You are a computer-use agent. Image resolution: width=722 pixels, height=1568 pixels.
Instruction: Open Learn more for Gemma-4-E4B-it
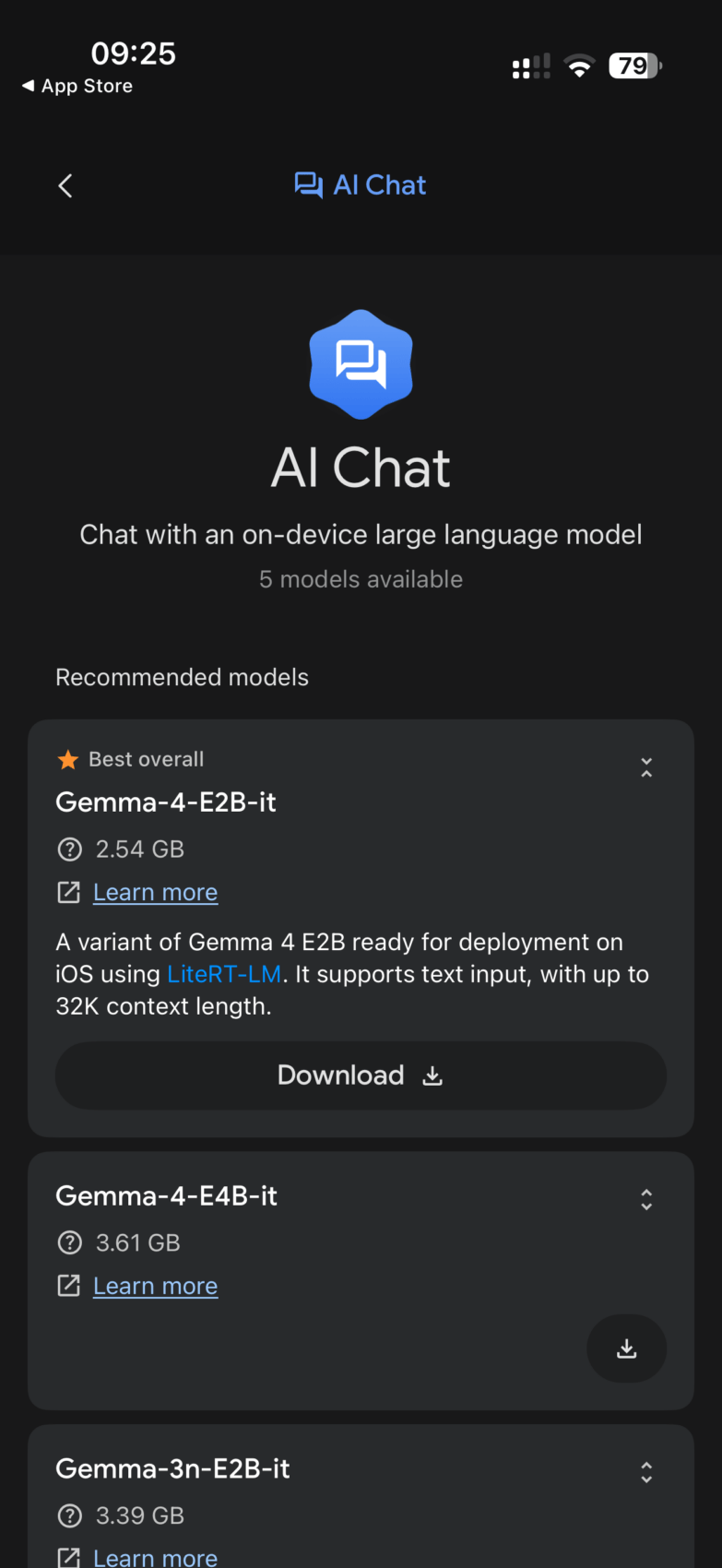[155, 1287]
